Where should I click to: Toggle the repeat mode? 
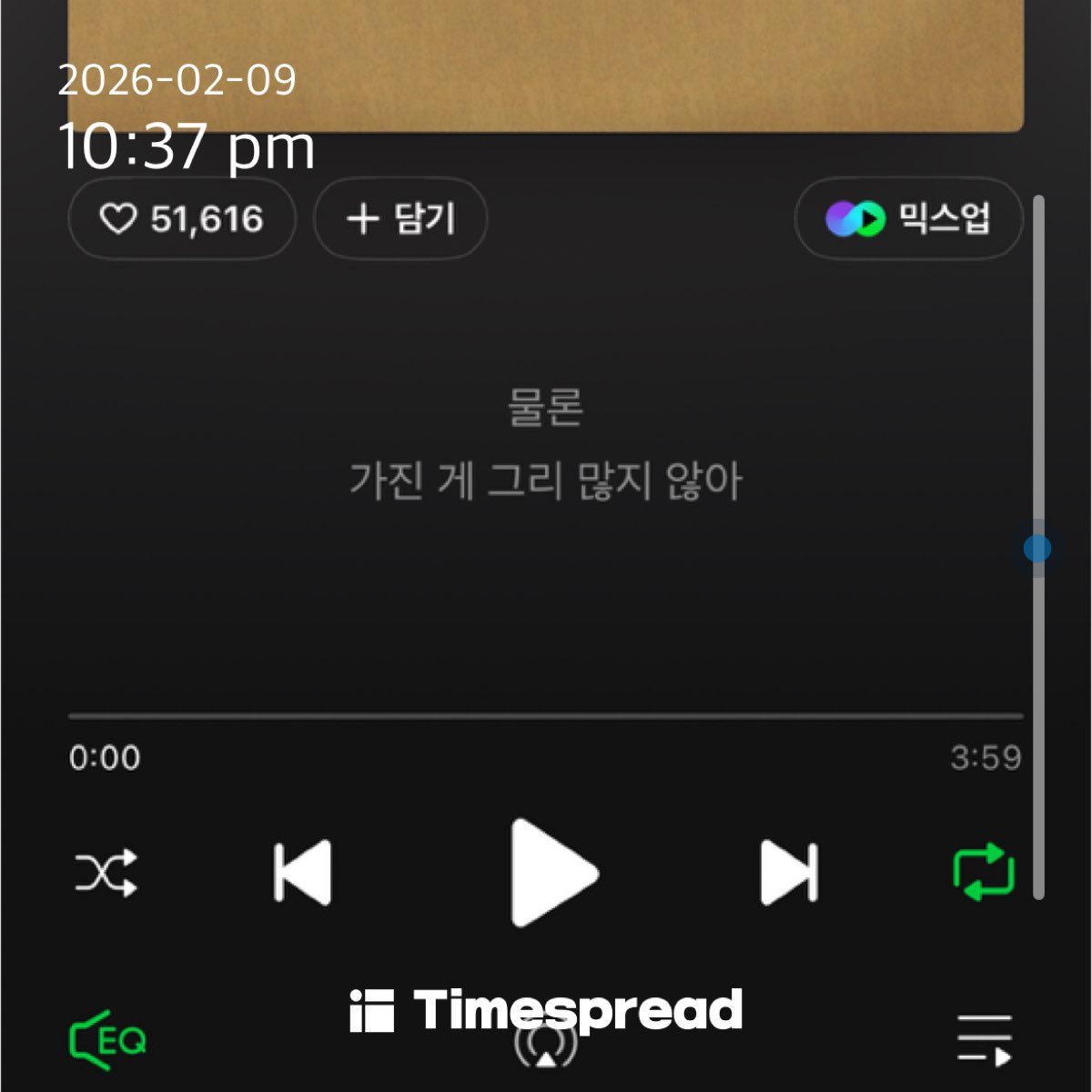pyautogui.click(x=984, y=873)
